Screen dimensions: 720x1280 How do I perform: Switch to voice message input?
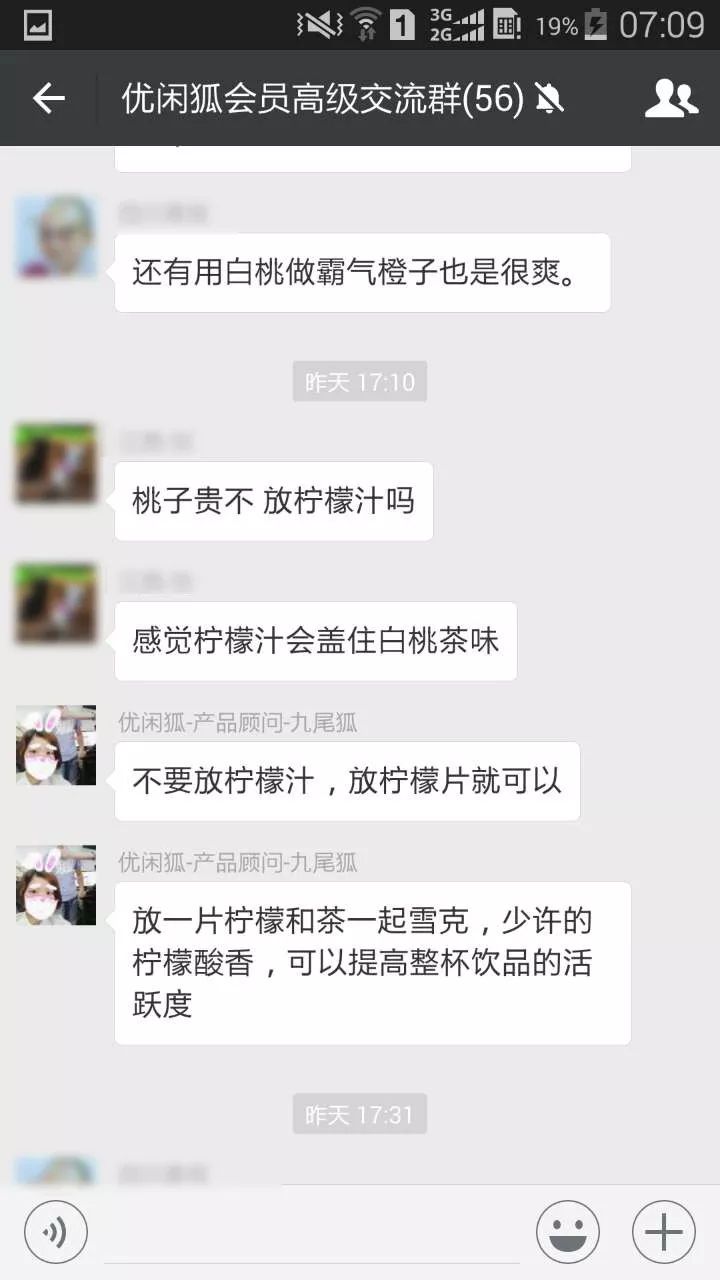[55, 1232]
